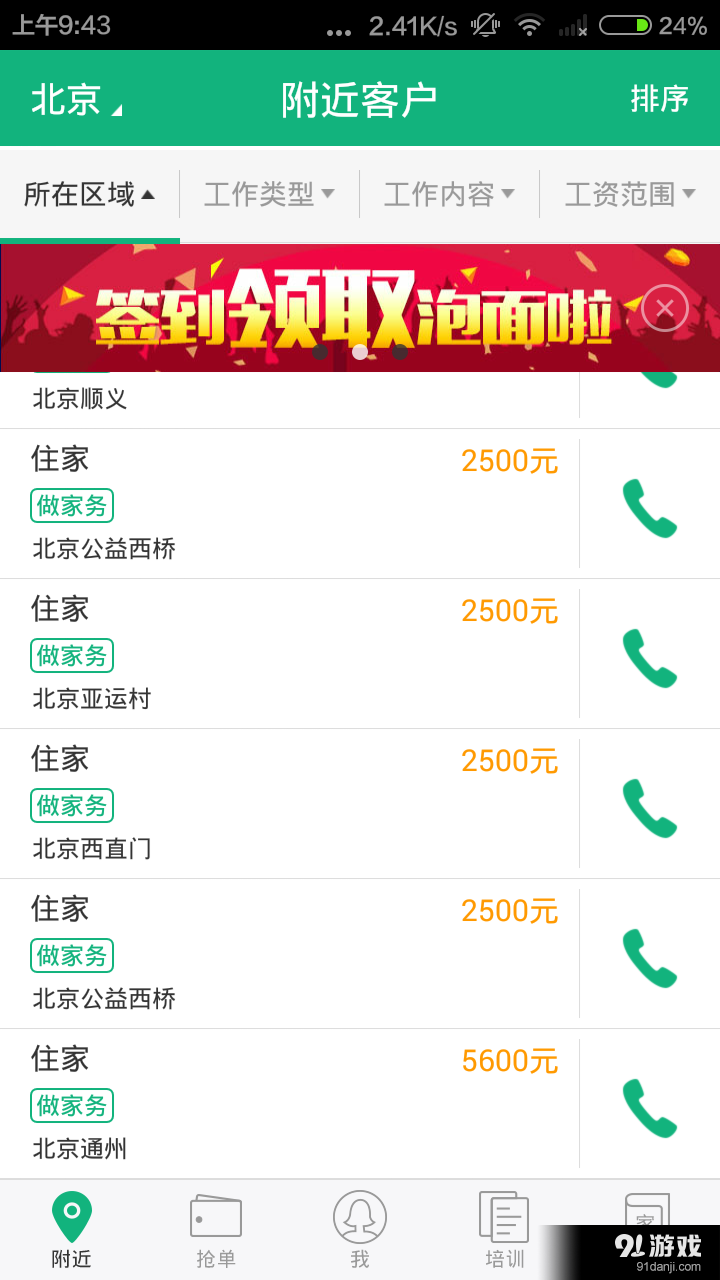
Task: Tap the 排序 sort button
Action: point(660,97)
